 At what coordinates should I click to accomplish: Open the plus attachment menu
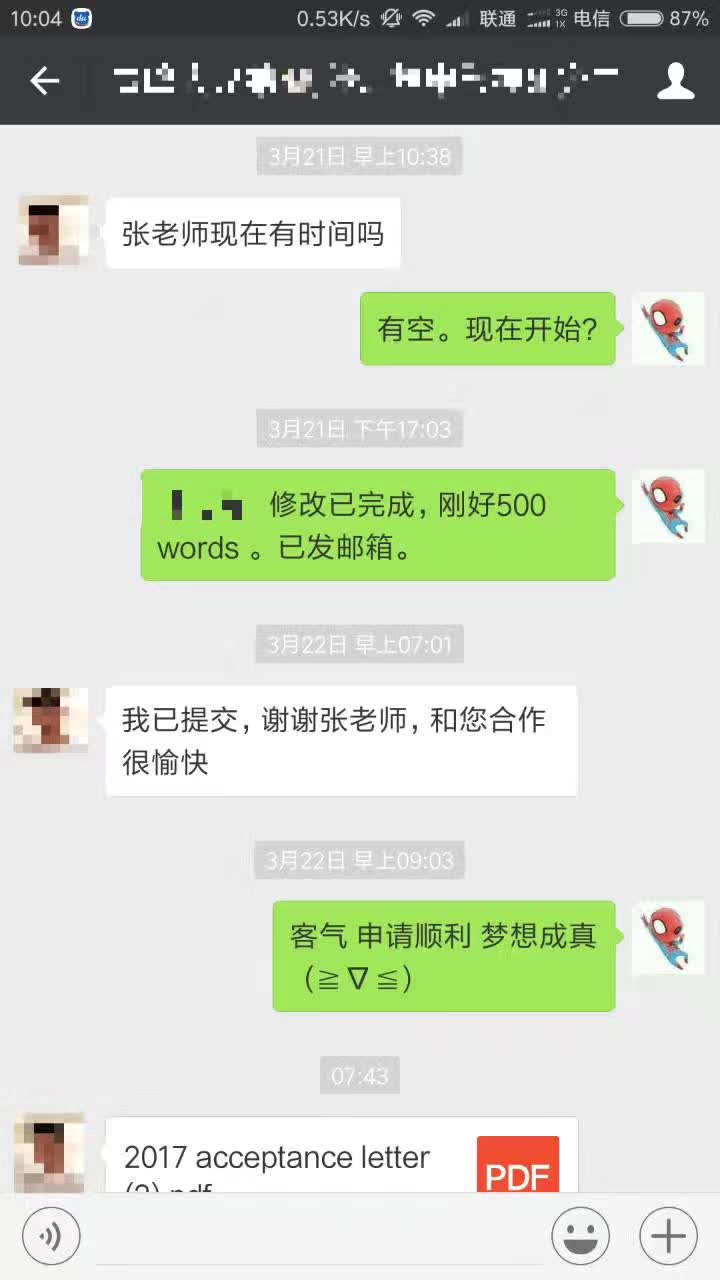pyautogui.click(x=668, y=1236)
